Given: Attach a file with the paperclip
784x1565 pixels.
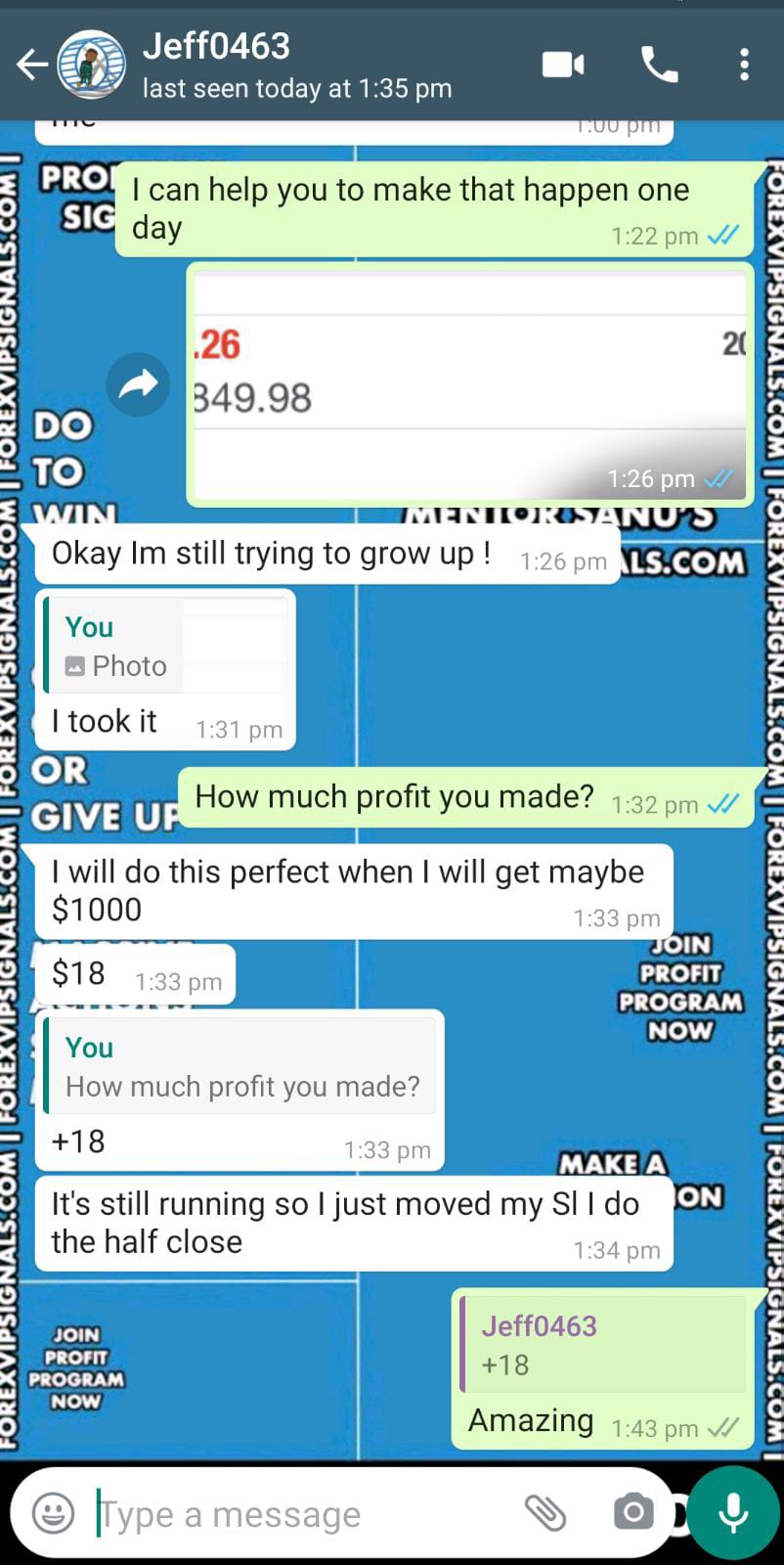Looking at the screenshot, I should click(x=545, y=1513).
